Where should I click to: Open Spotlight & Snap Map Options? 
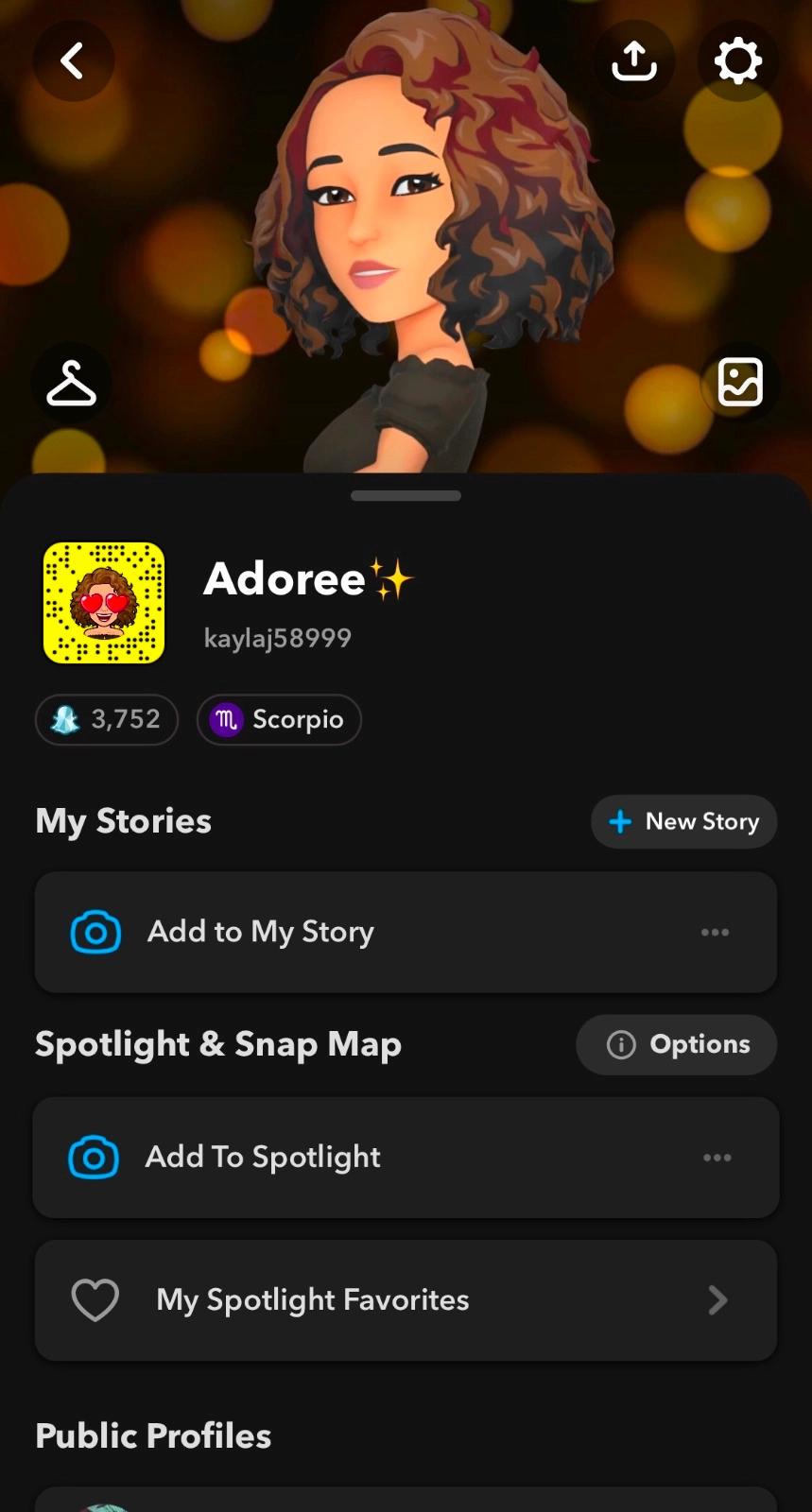tap(677, 1045)
